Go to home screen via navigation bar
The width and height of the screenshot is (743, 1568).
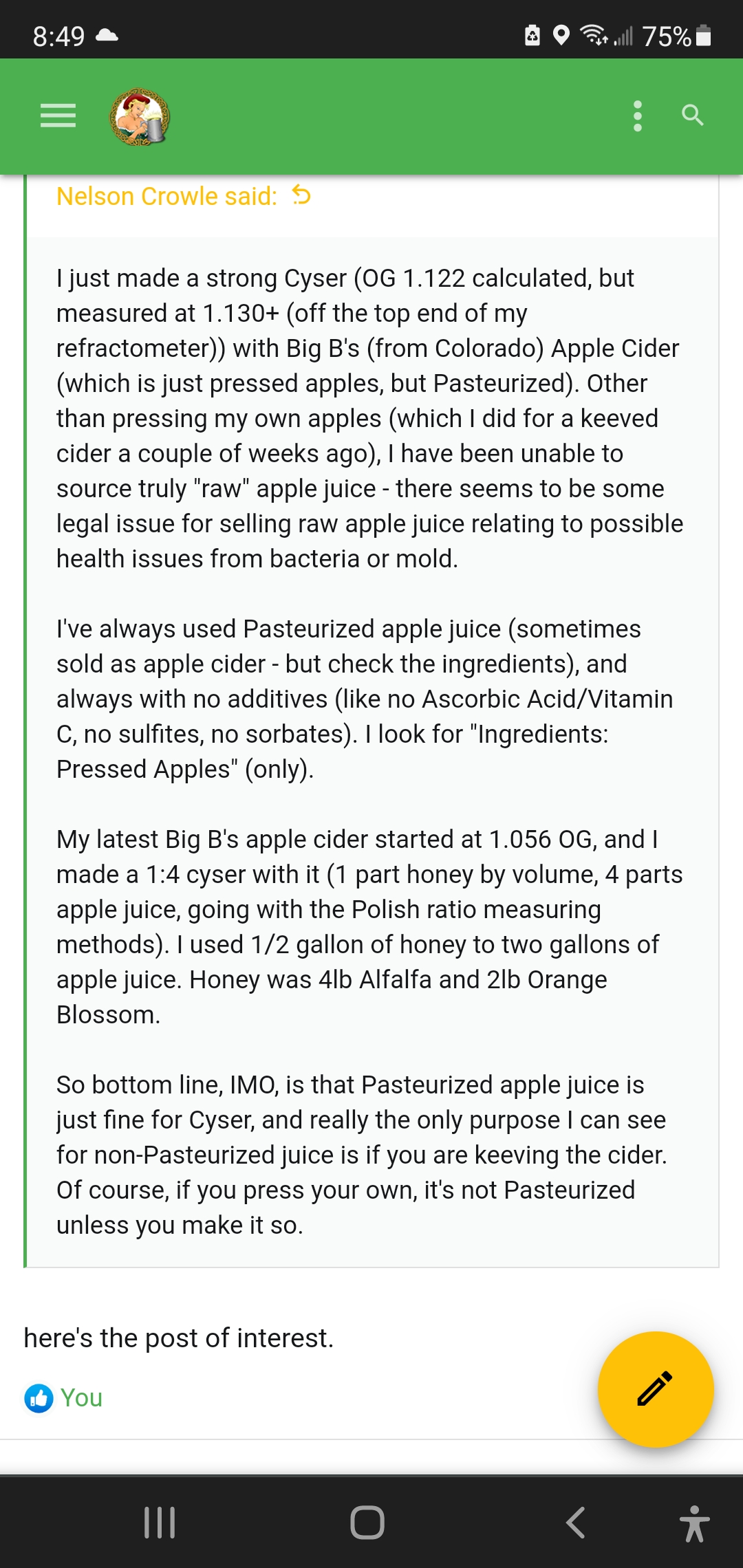[x=367, y=1522]
